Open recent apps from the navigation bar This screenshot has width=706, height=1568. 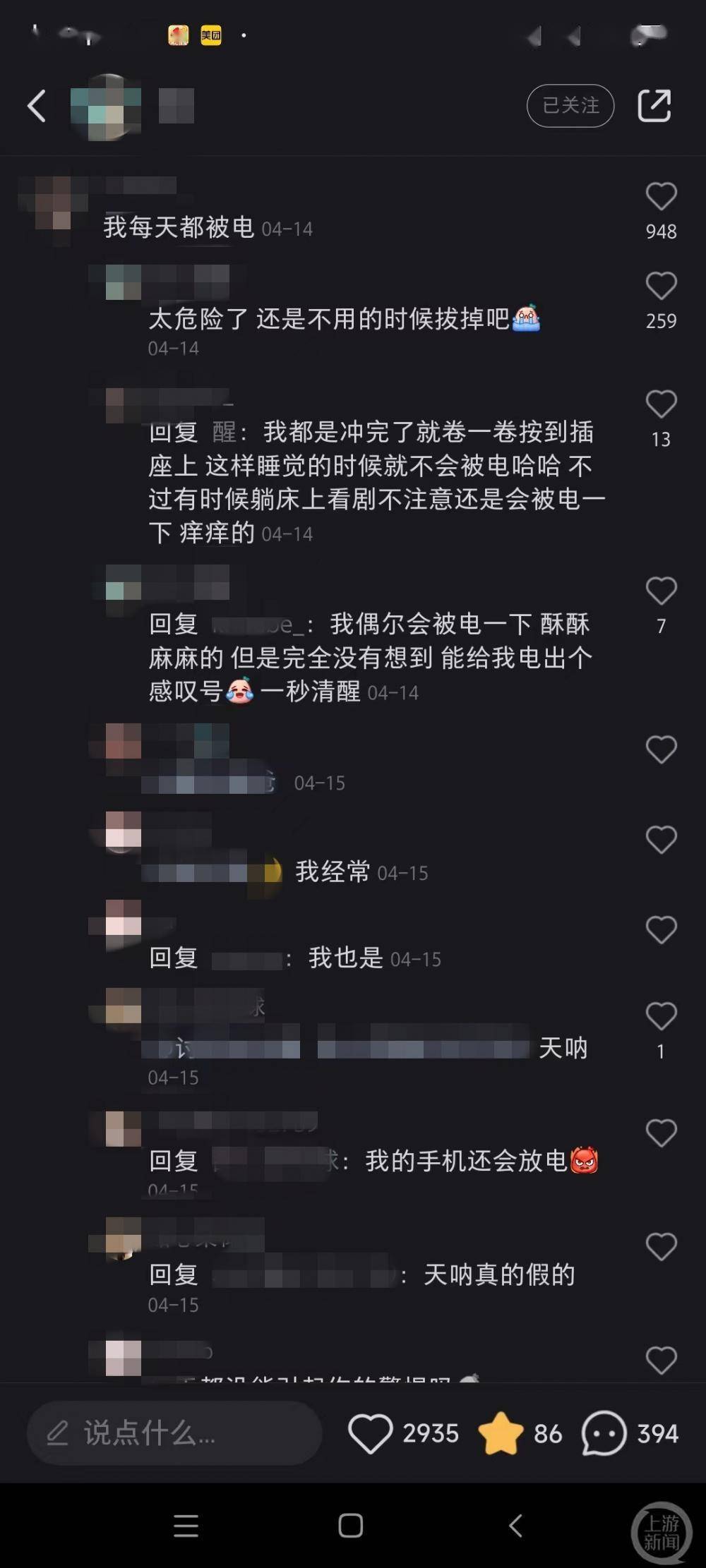click(x=186, y=1526)
